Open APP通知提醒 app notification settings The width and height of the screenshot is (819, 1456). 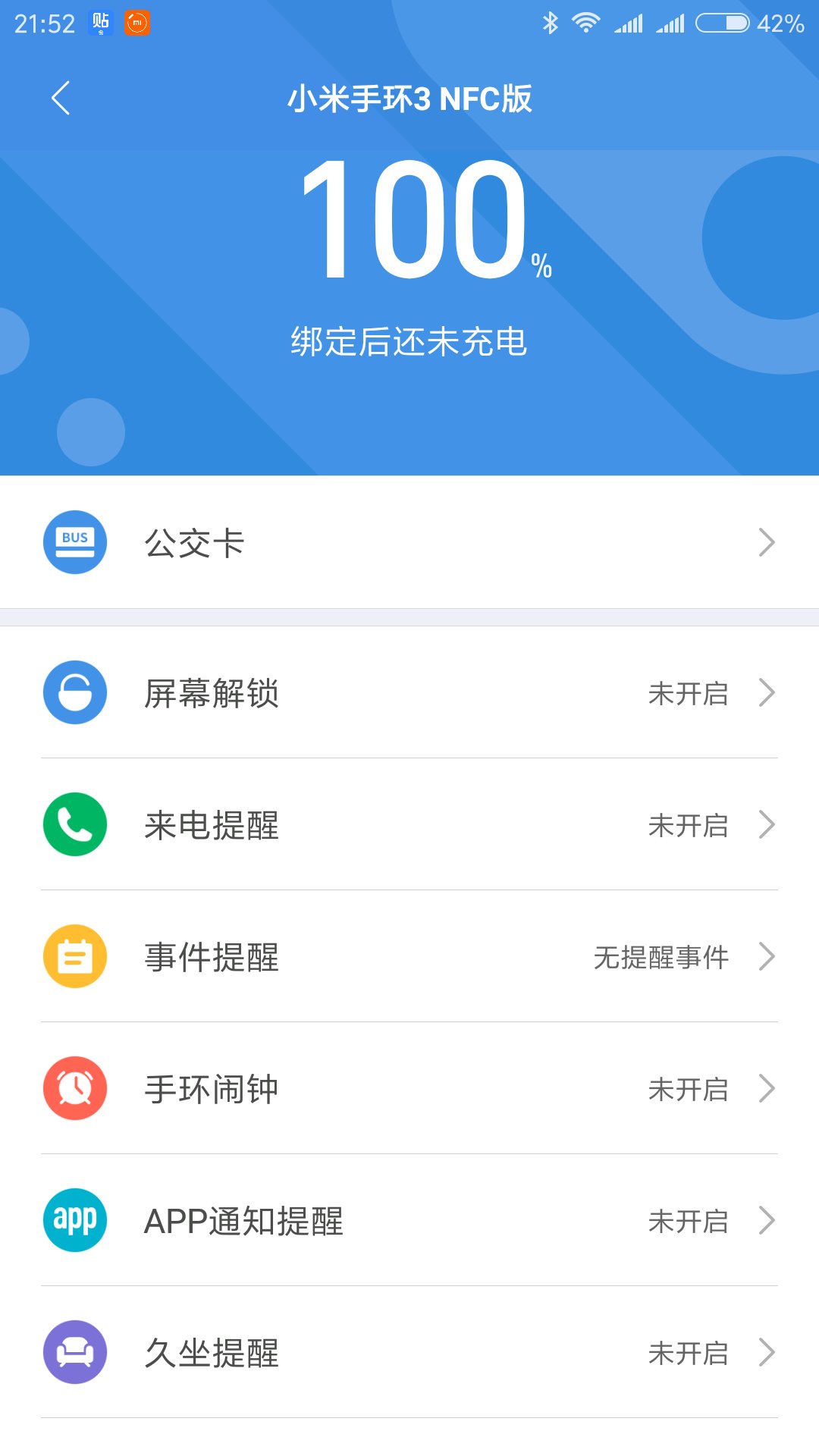[x=409, y=1221]
